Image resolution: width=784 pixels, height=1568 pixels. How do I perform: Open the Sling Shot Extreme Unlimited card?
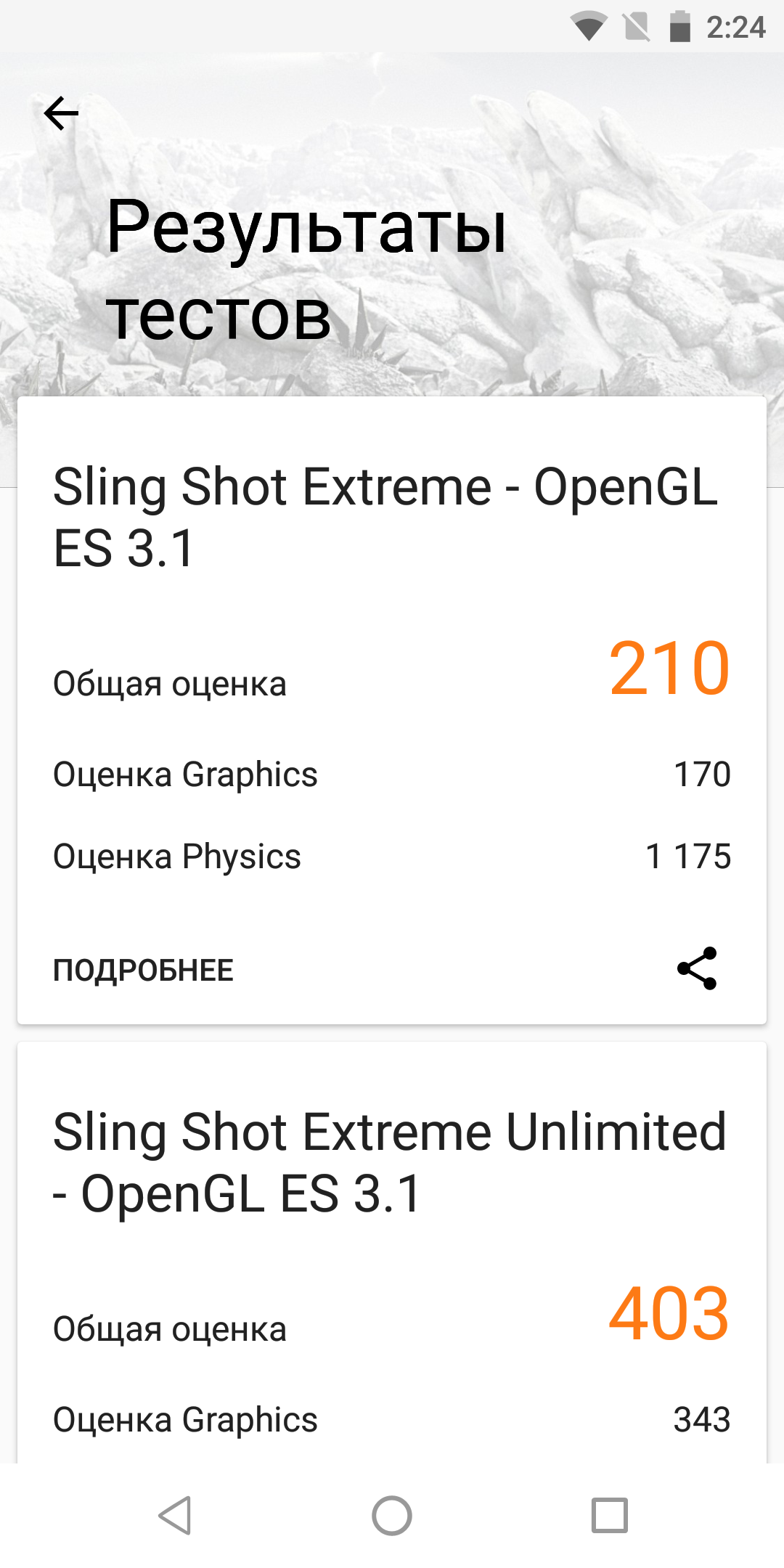[391, 1163]
